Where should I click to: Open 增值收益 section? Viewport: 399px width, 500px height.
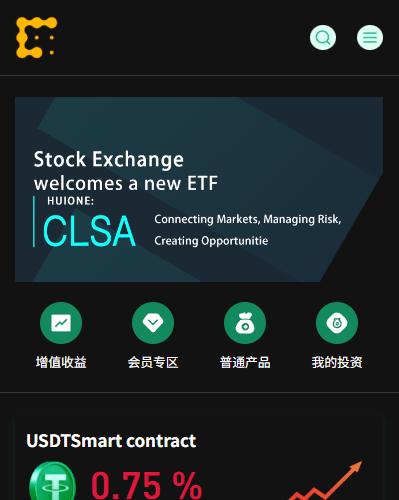click(x=61, y=336)
